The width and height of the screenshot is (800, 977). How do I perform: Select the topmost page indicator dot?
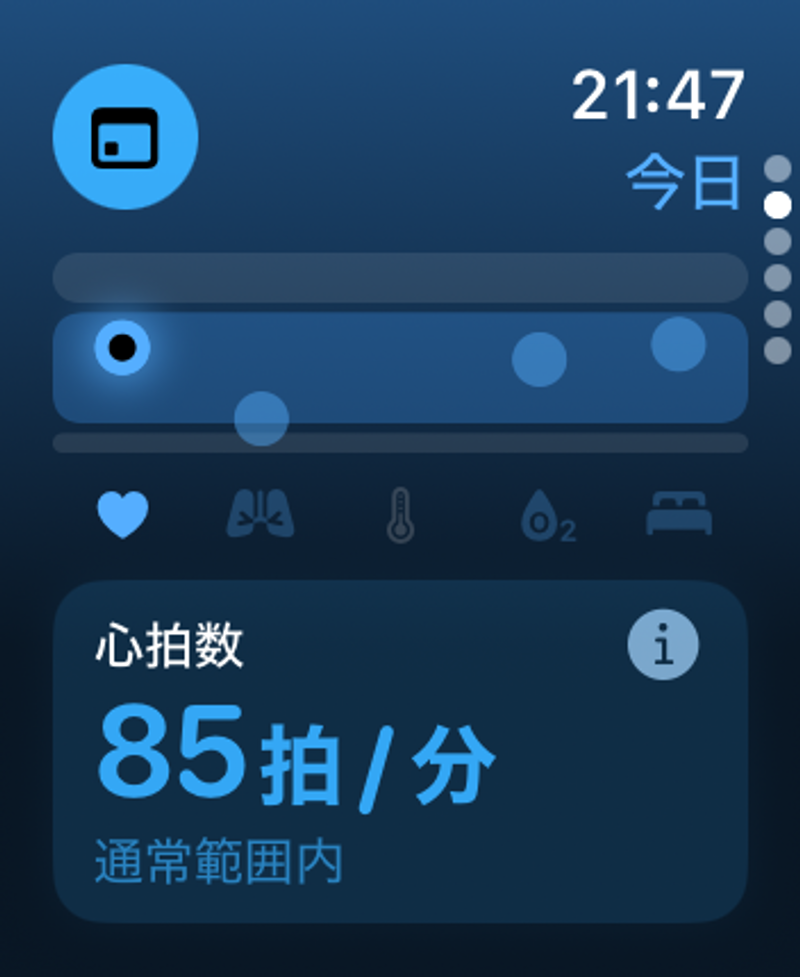click(775, 168)
